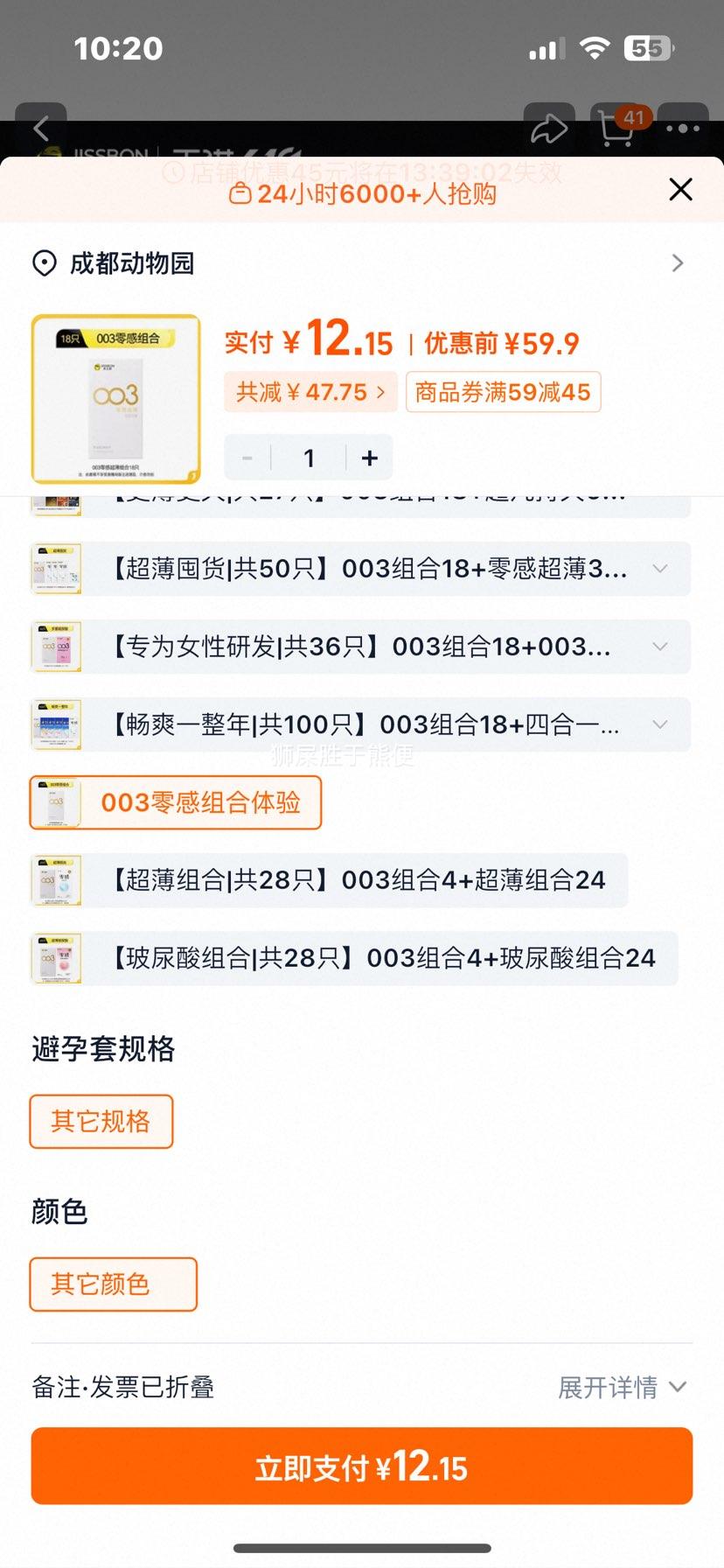Choose 玻尿酸组合共28只 package
The height and width of the screenshot is (1568, 724).
pyautogui.click(x=354, y=958)
